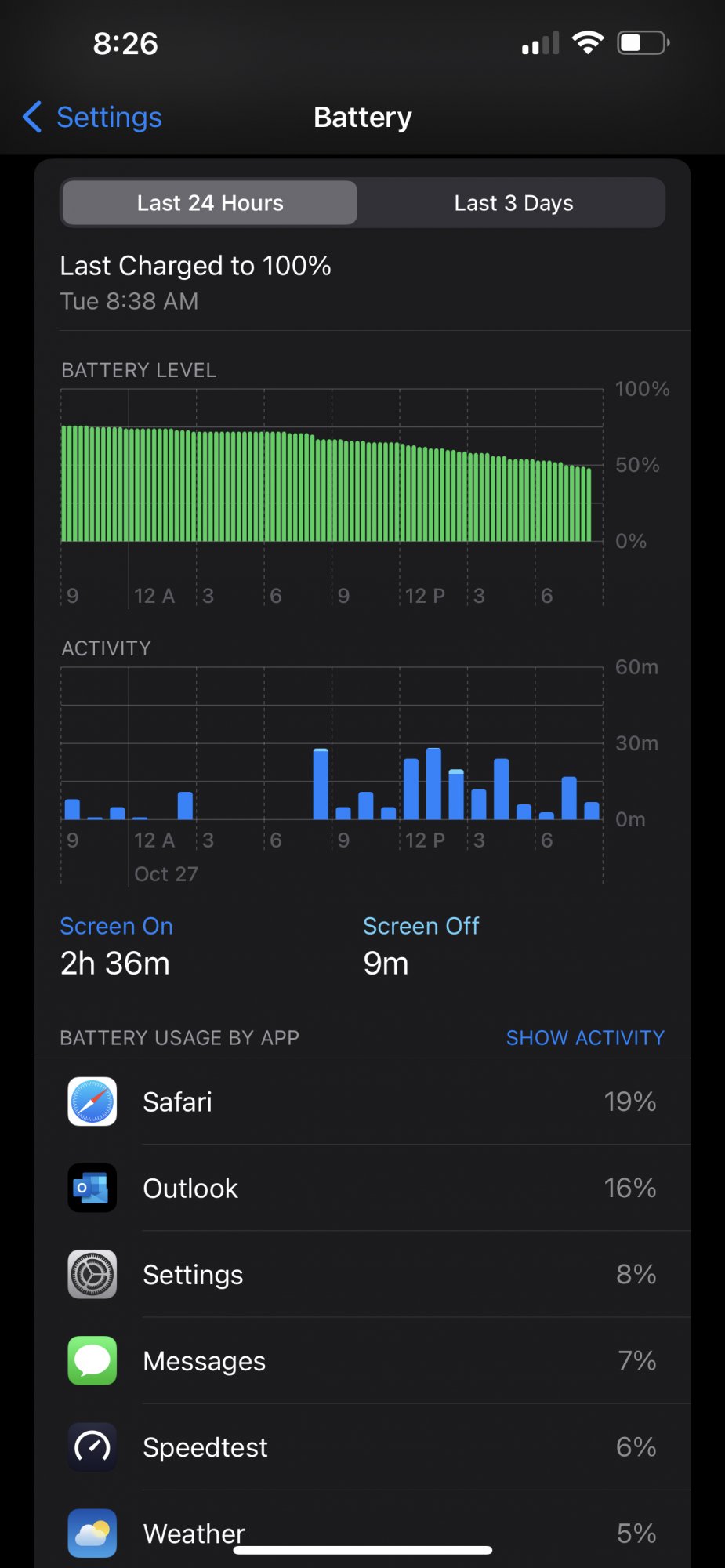This screenshot has width=725, height=1568.
Task: Select the Last 24 Hours segment
Action: (210, 203)
